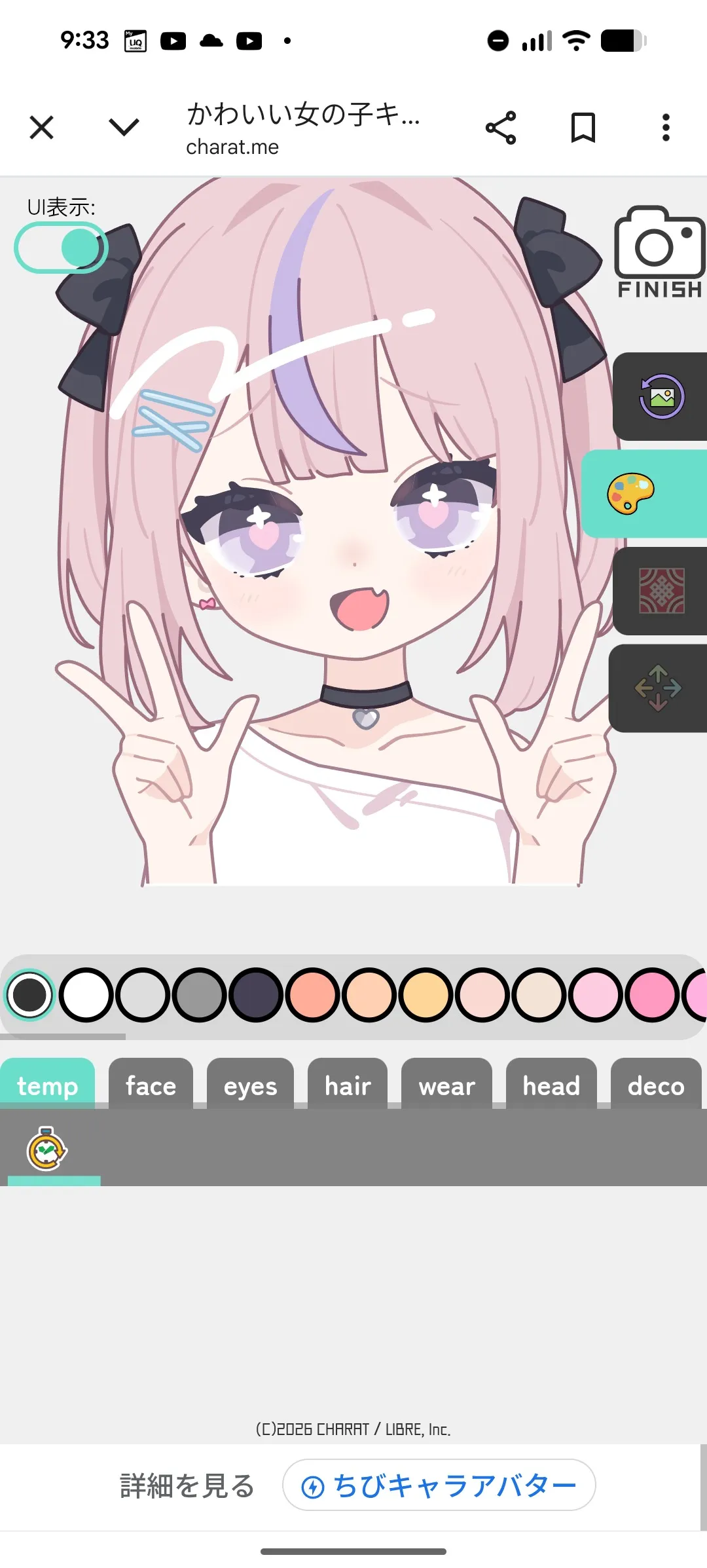This screenshot has width=707, height=1568.
Task: Share this charat.me page
Action: (x=501, y=127)
